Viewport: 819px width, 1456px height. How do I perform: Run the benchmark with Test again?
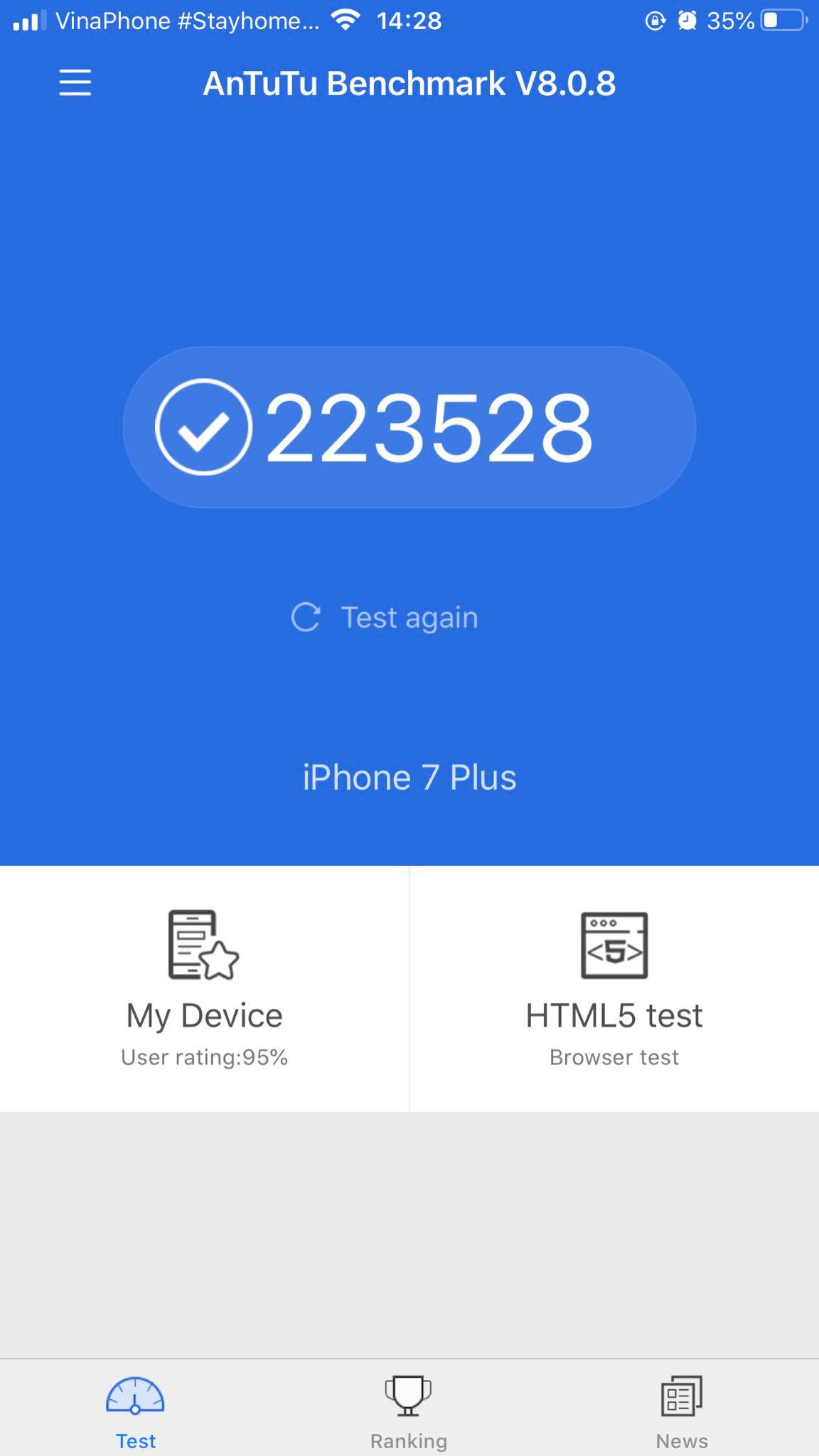(385, 617)
